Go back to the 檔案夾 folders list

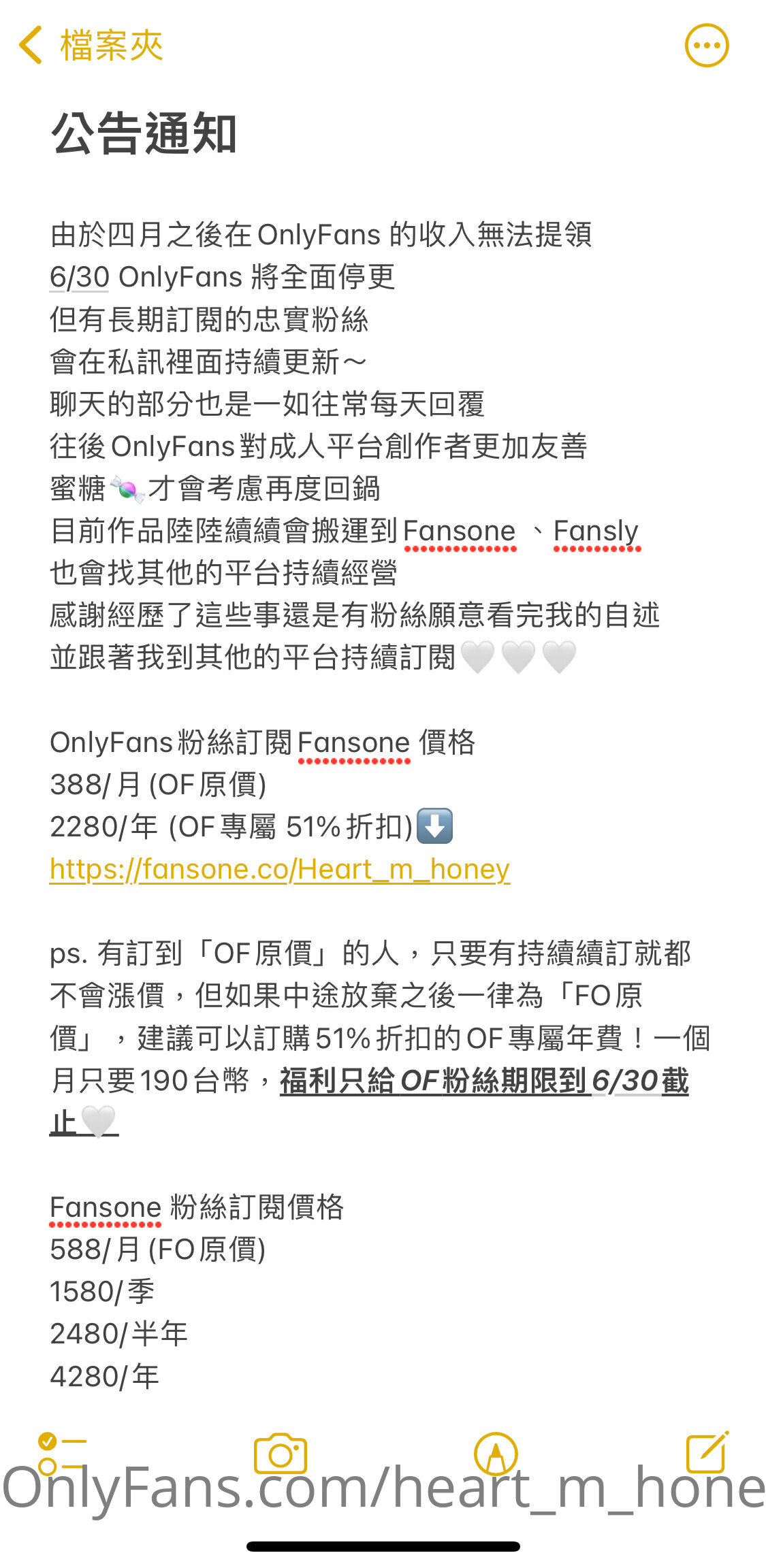click(x=91, y=46)
